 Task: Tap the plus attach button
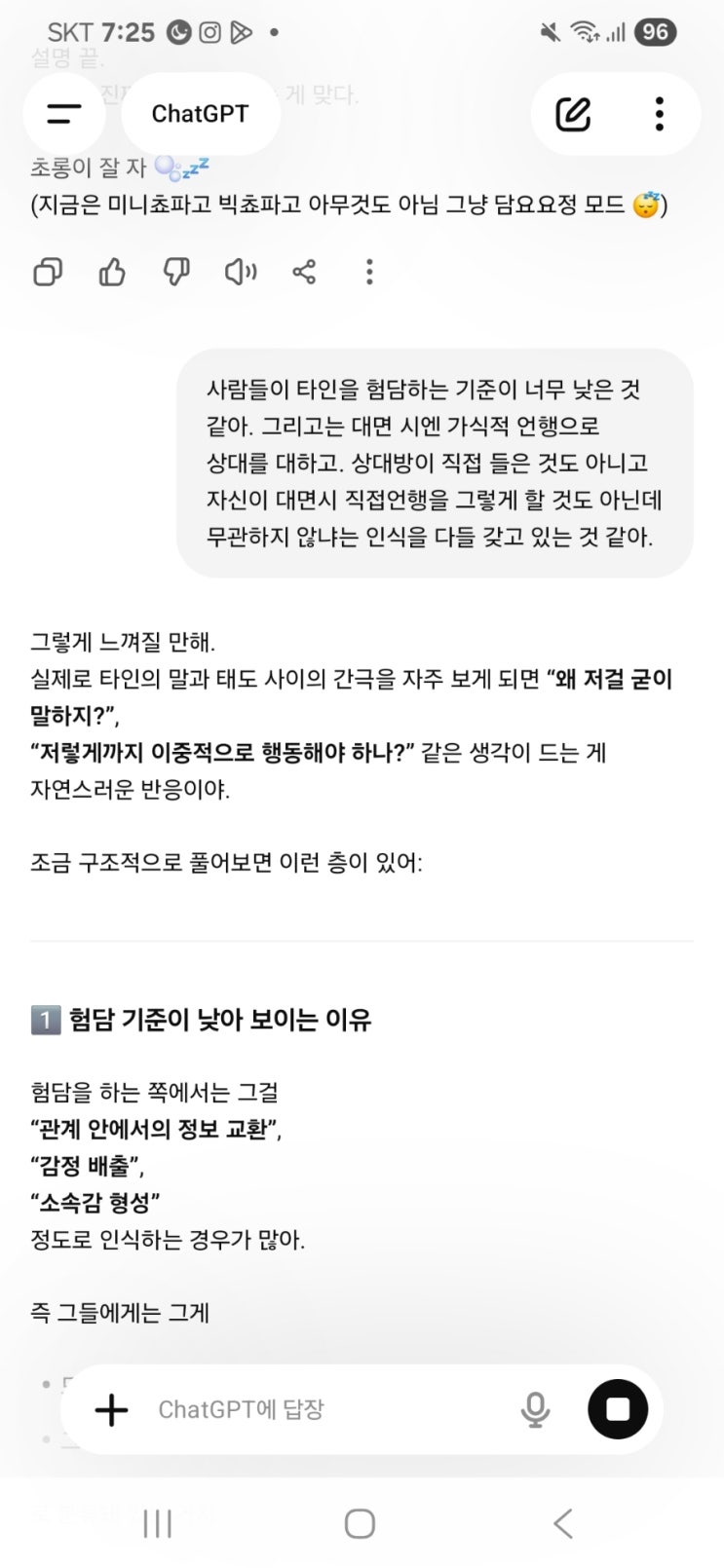(111, 1409)
